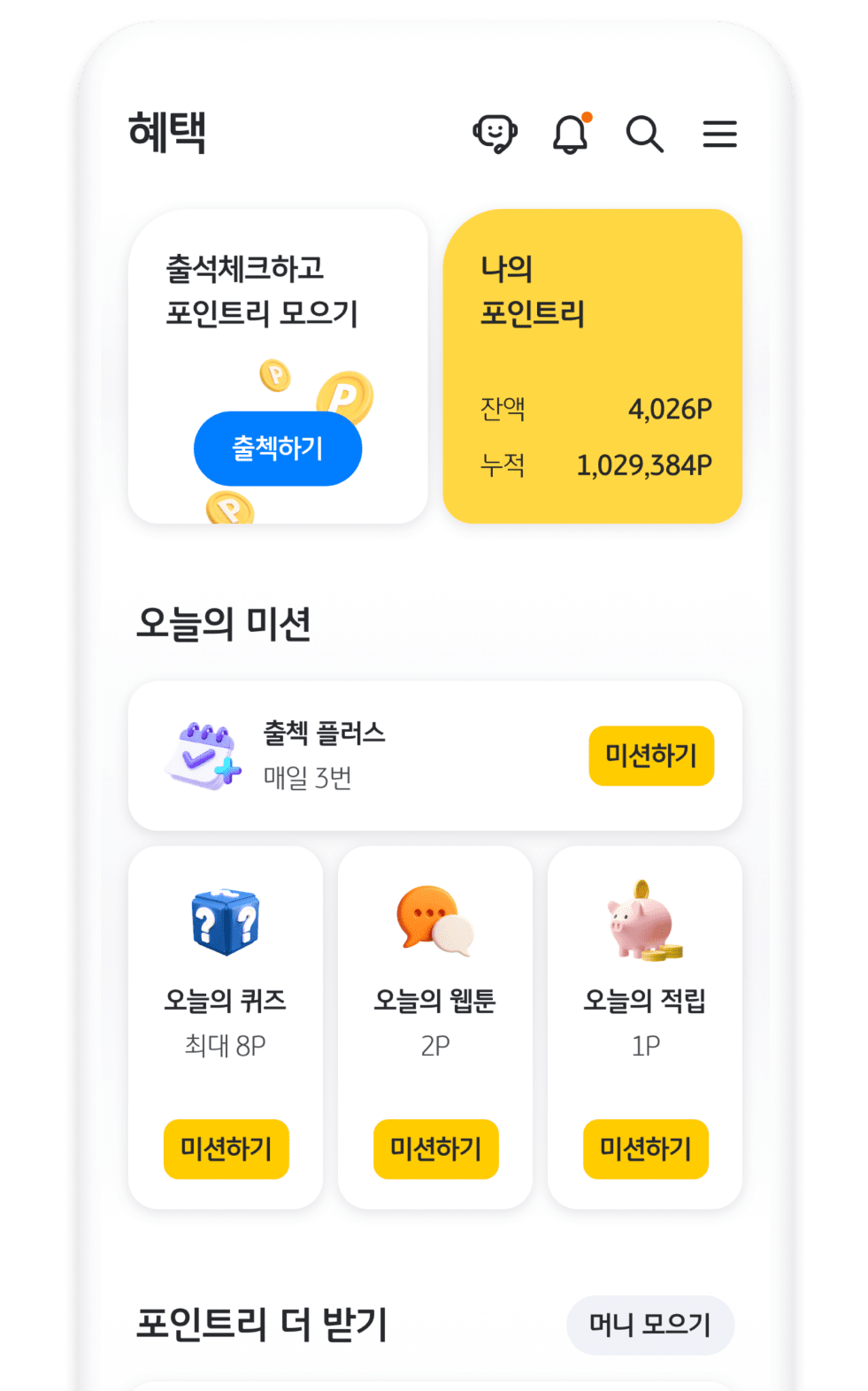Start the 출첵 플러스 mission
Image resolution: width=868 pixels, height=1391 pixels.
click(x=651, y=756)
